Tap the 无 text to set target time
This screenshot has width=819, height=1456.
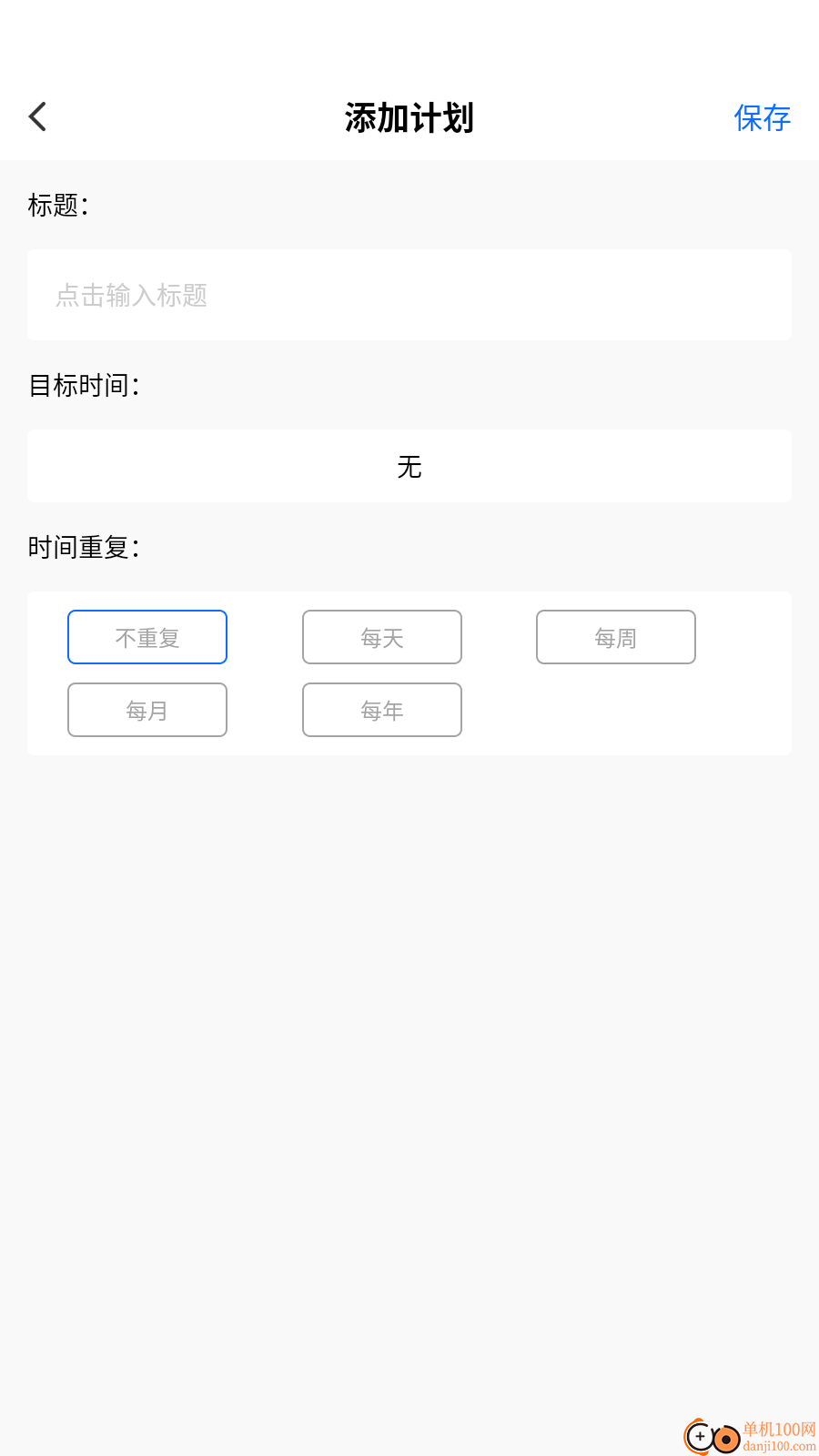click(409, 466)
